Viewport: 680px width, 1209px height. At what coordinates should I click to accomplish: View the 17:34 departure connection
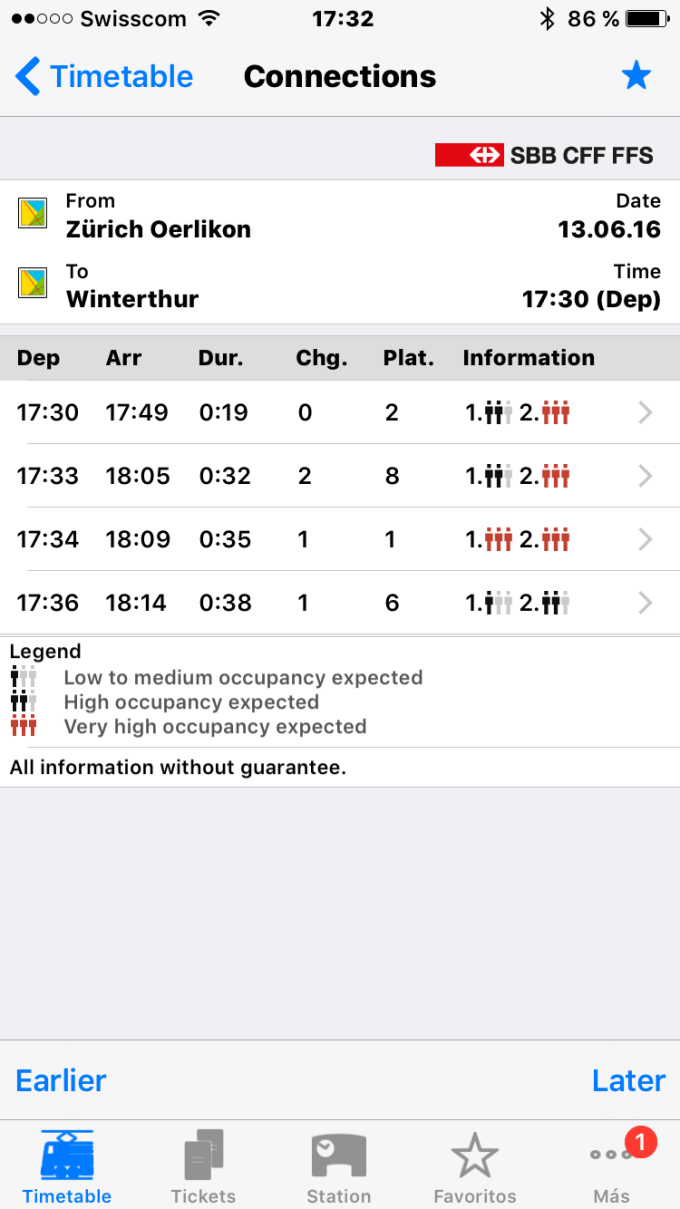tap(340, 540)
